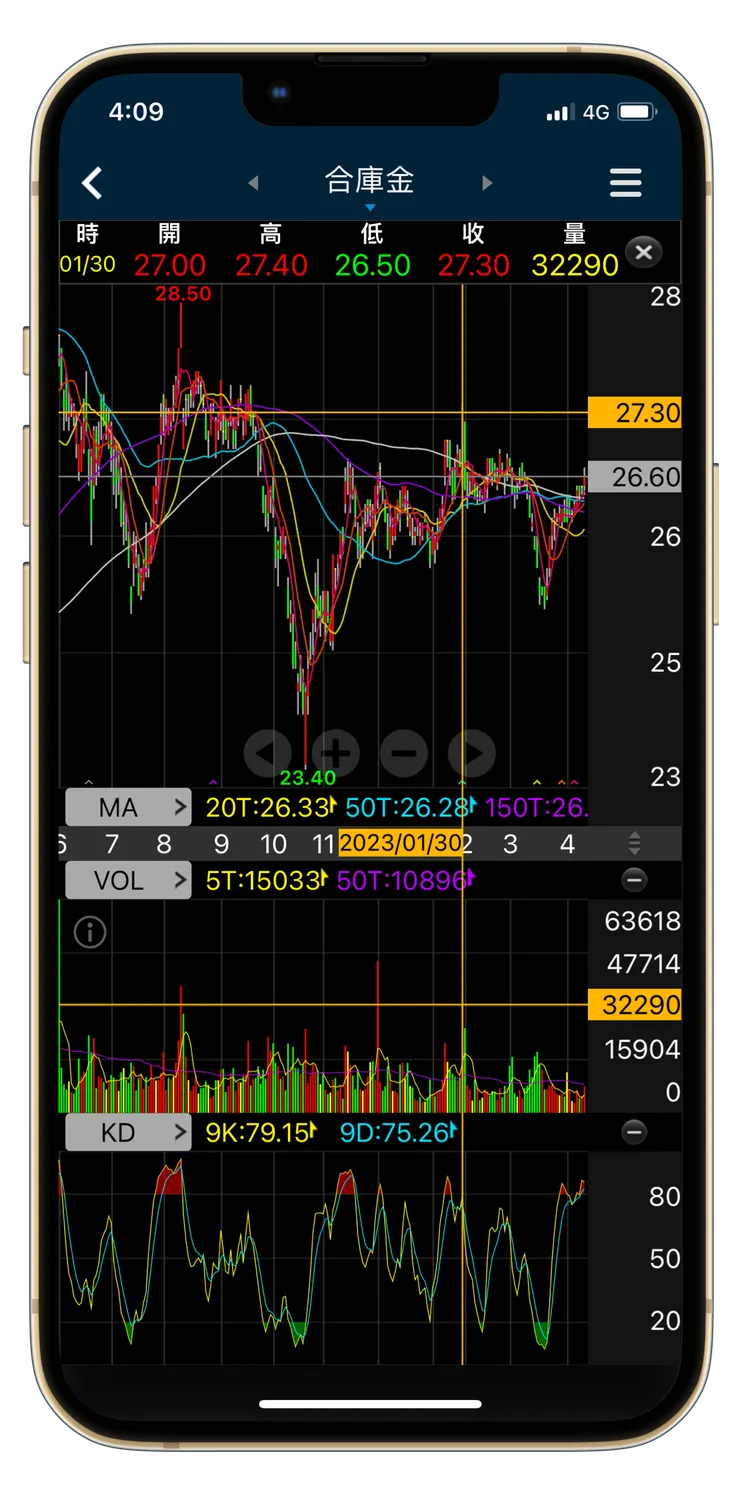Open the 合庫金 stock selector
The height and width of the screenshot is (1495, 740).
click(369, 183)
